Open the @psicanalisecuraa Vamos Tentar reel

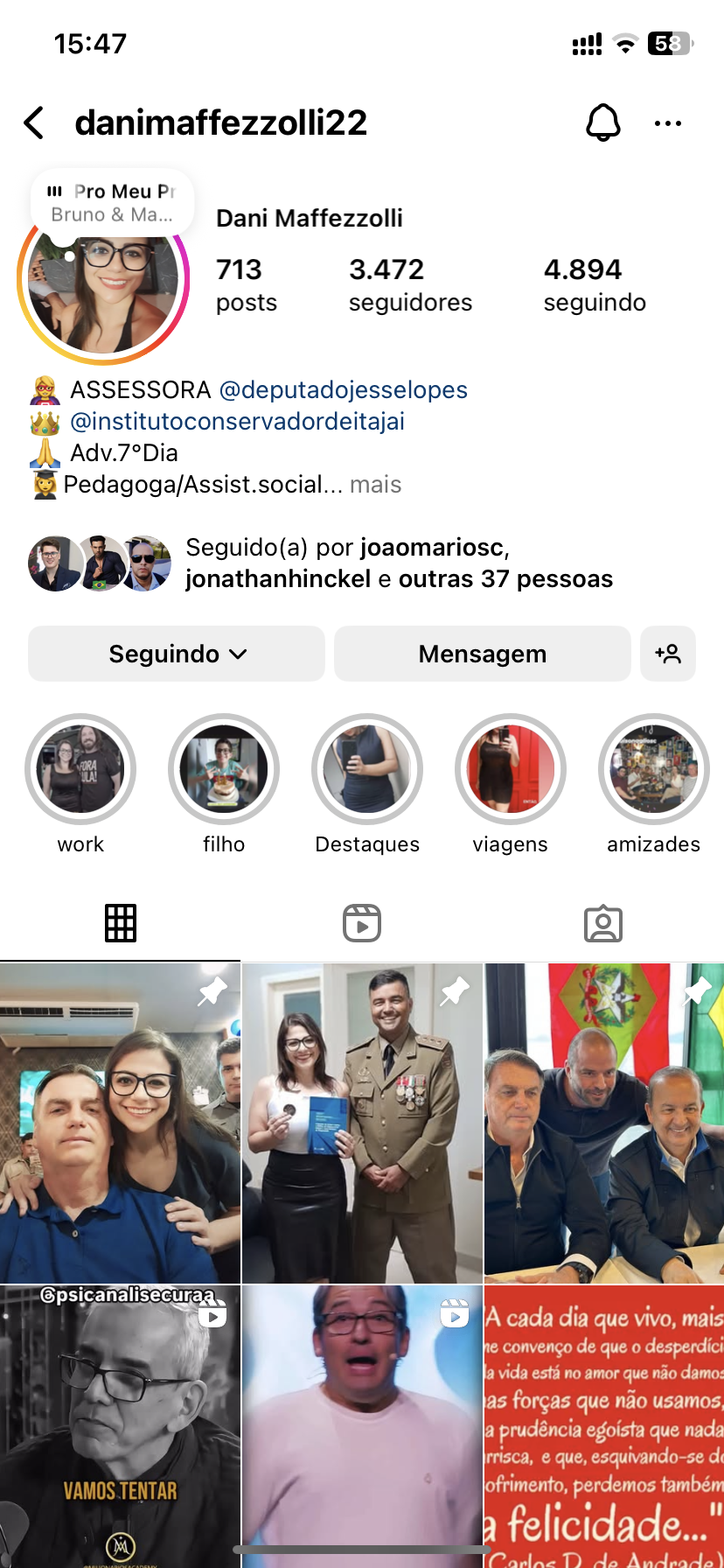[x=120, y=1426]
